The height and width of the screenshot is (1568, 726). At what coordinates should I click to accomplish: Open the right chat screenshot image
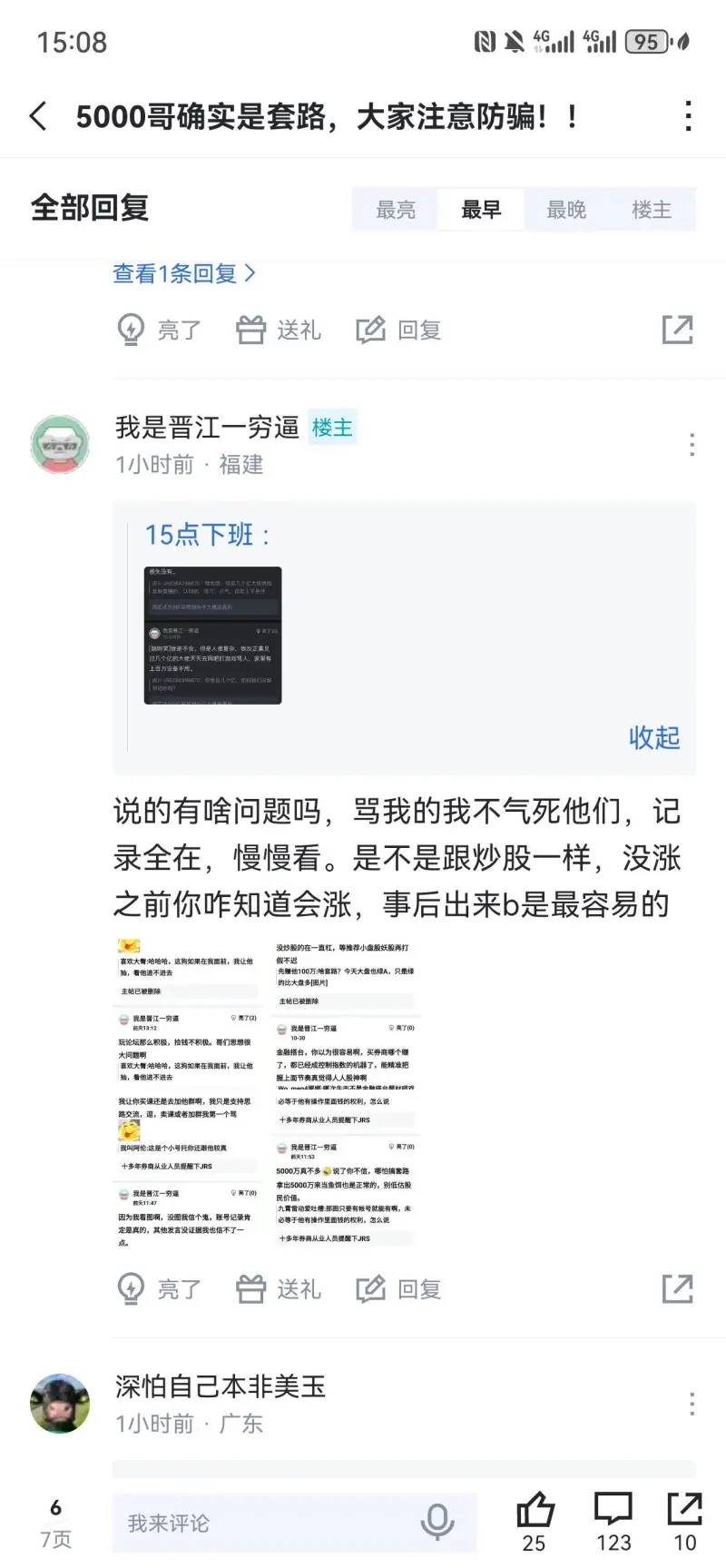(x=346, y=1094)
